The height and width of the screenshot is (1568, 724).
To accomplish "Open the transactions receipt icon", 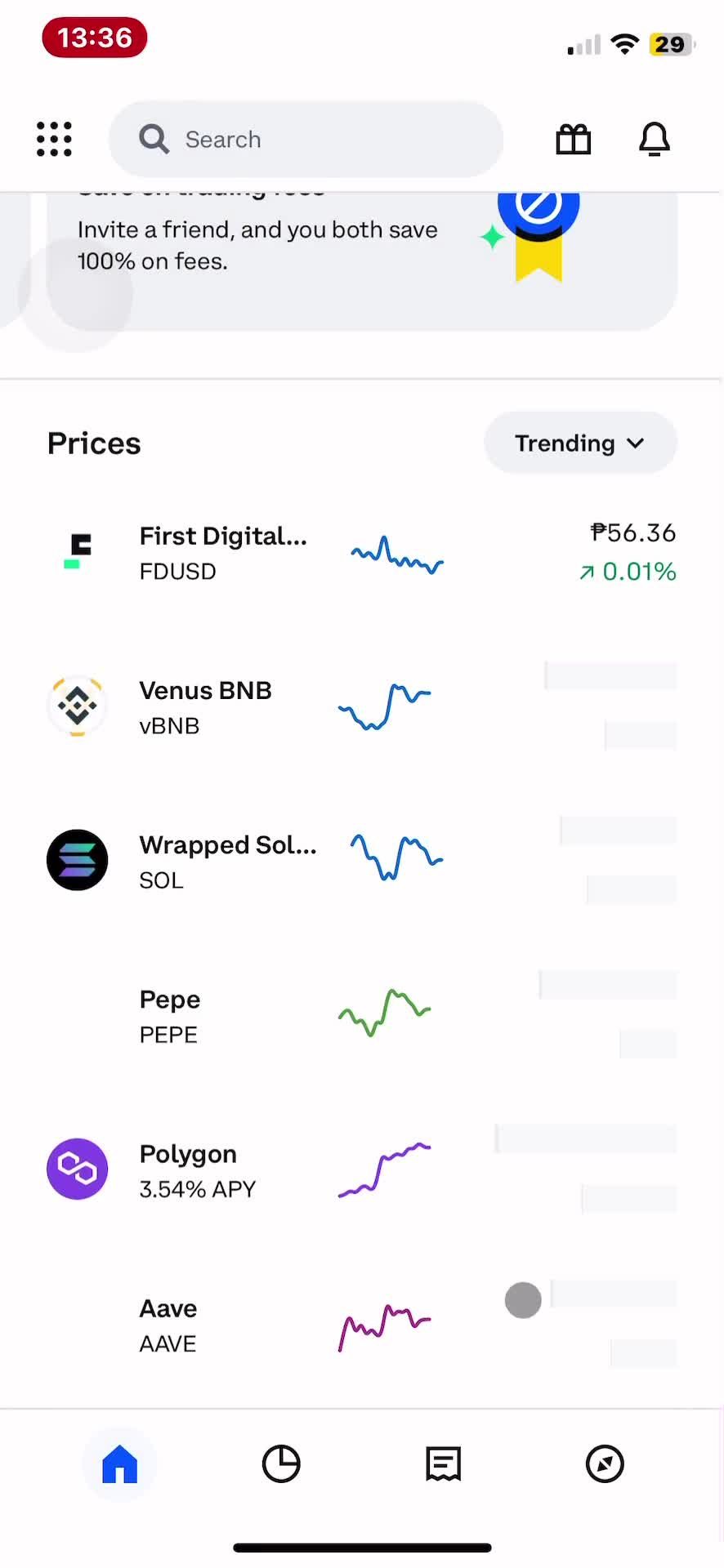I will [443, 1463].
